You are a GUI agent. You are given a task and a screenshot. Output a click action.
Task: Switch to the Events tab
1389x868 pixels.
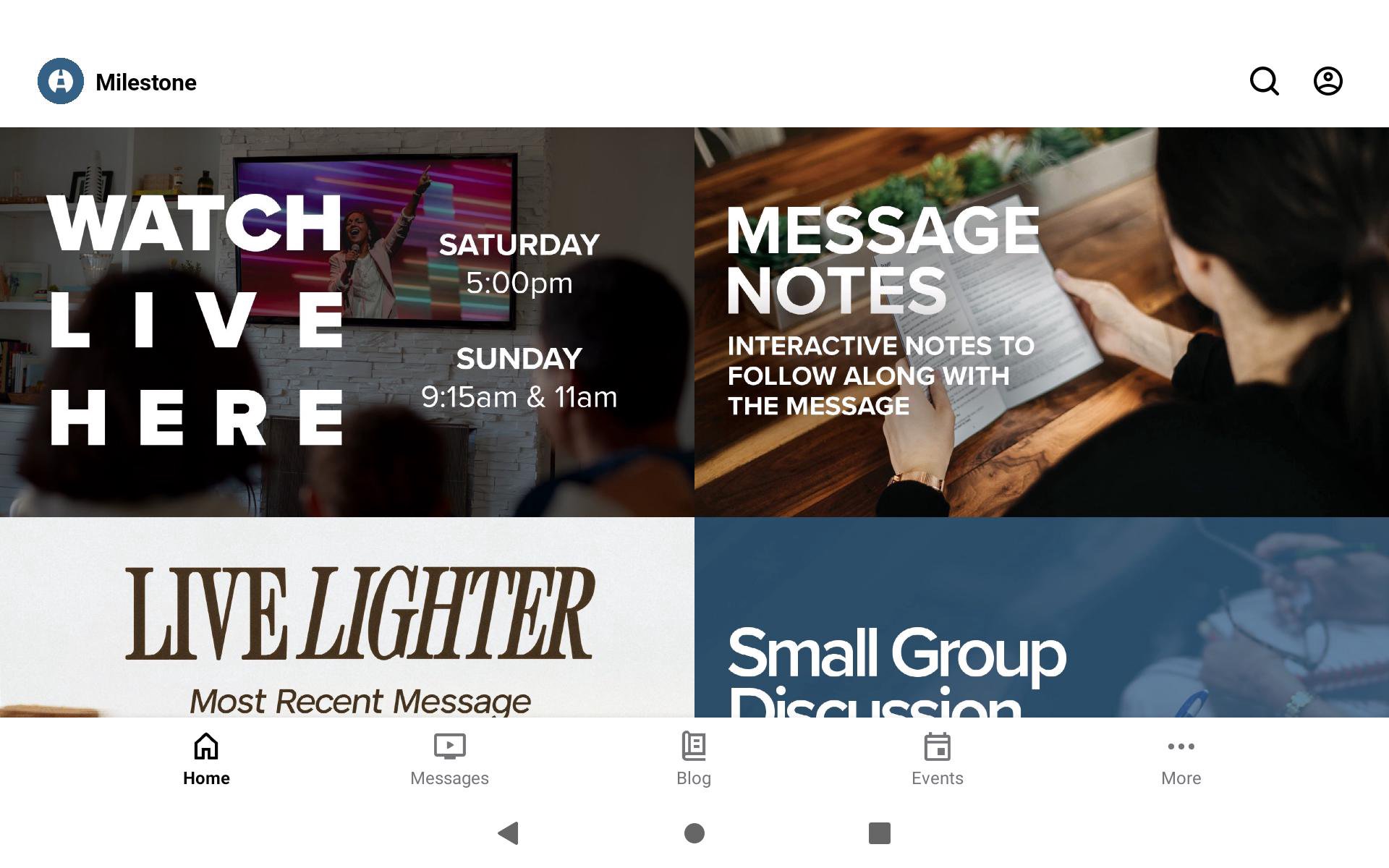(937, 759)
